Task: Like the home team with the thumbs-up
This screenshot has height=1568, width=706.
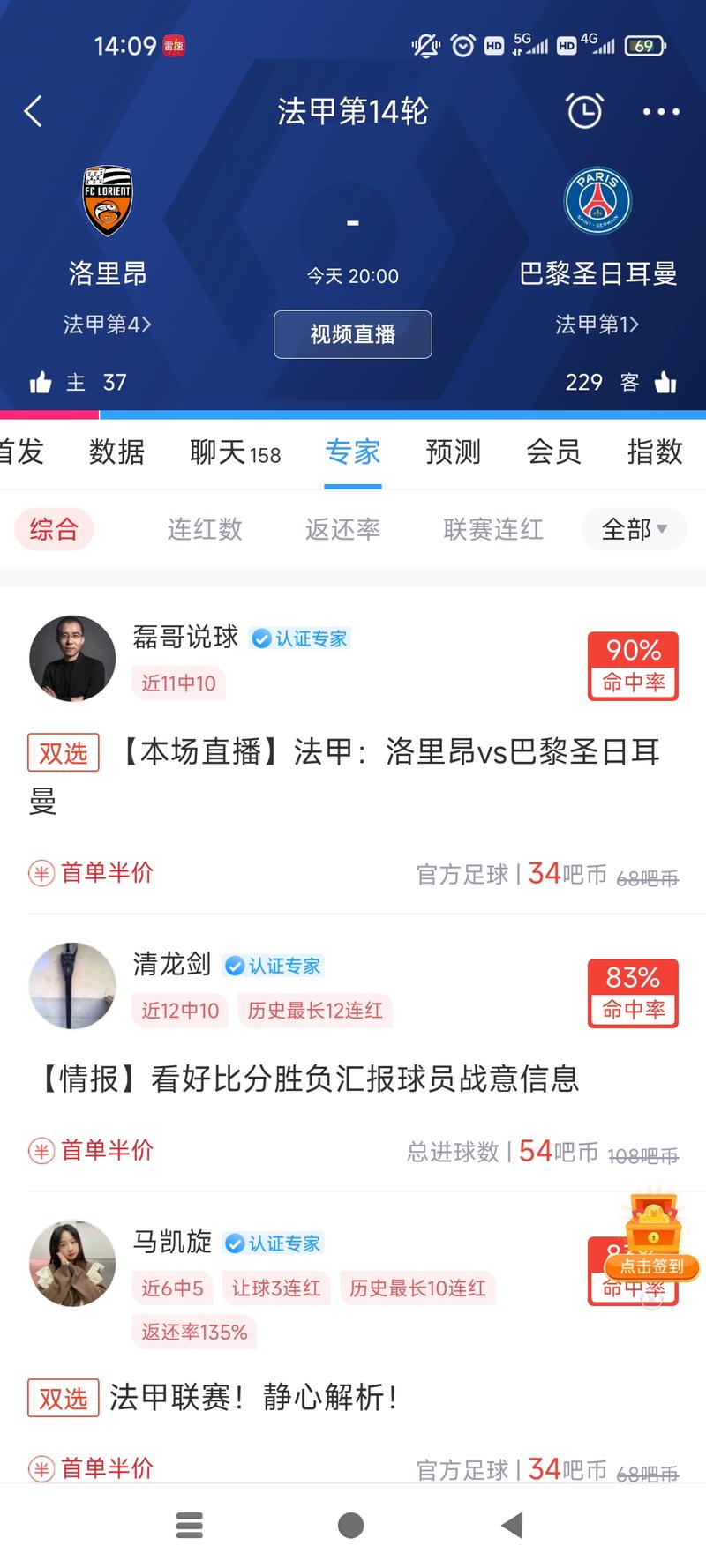Action: 41,382
